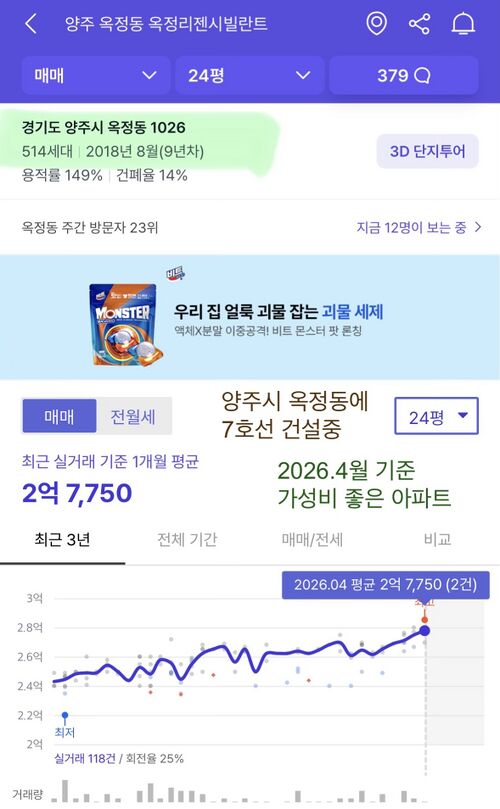Open the map location pin

pyautogui.click(x=376, y=24)
